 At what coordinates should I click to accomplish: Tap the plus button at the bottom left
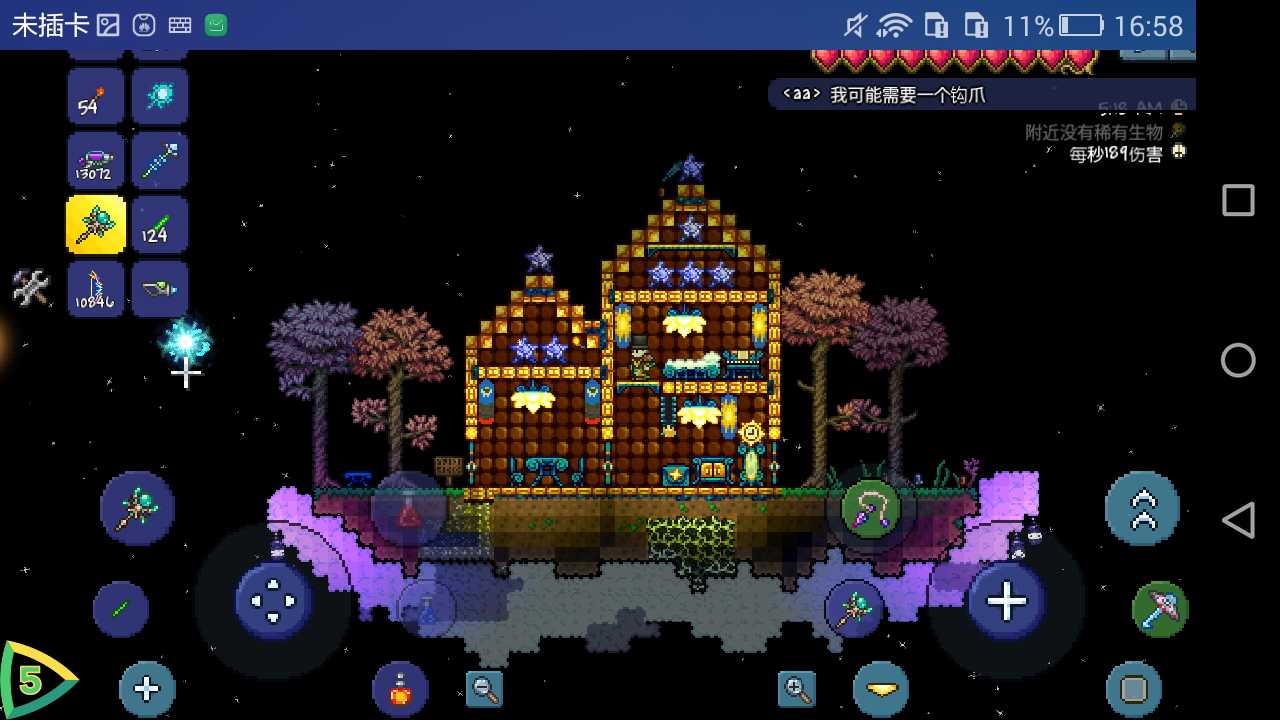tap(147, 689)
